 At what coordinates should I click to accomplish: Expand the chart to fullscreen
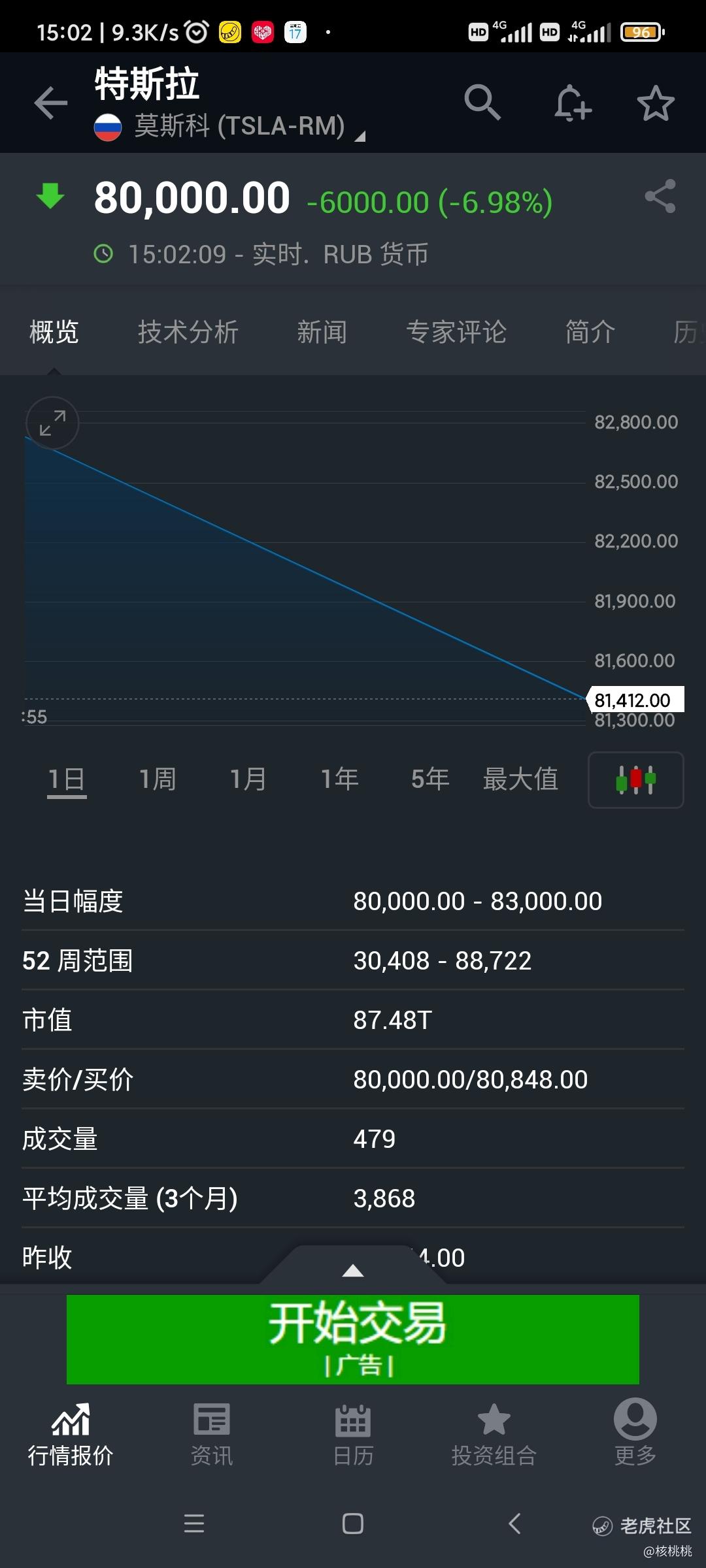pos(52,423)
